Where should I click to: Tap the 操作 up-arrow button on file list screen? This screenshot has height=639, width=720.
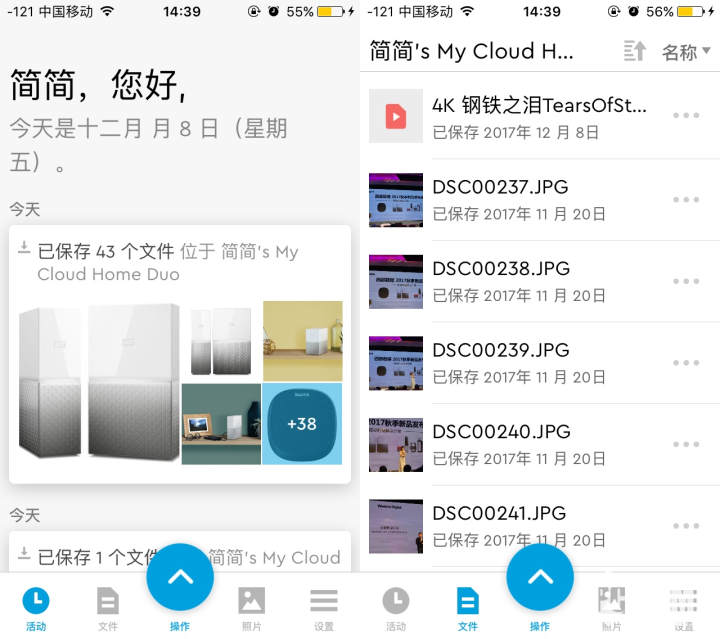(x=540, y=578)
